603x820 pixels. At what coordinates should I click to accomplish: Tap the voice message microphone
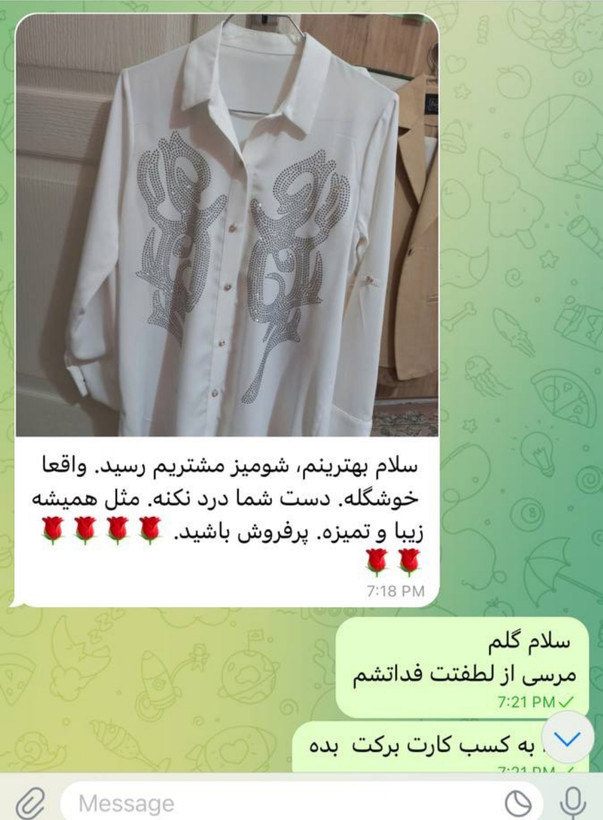coord(572,801)
